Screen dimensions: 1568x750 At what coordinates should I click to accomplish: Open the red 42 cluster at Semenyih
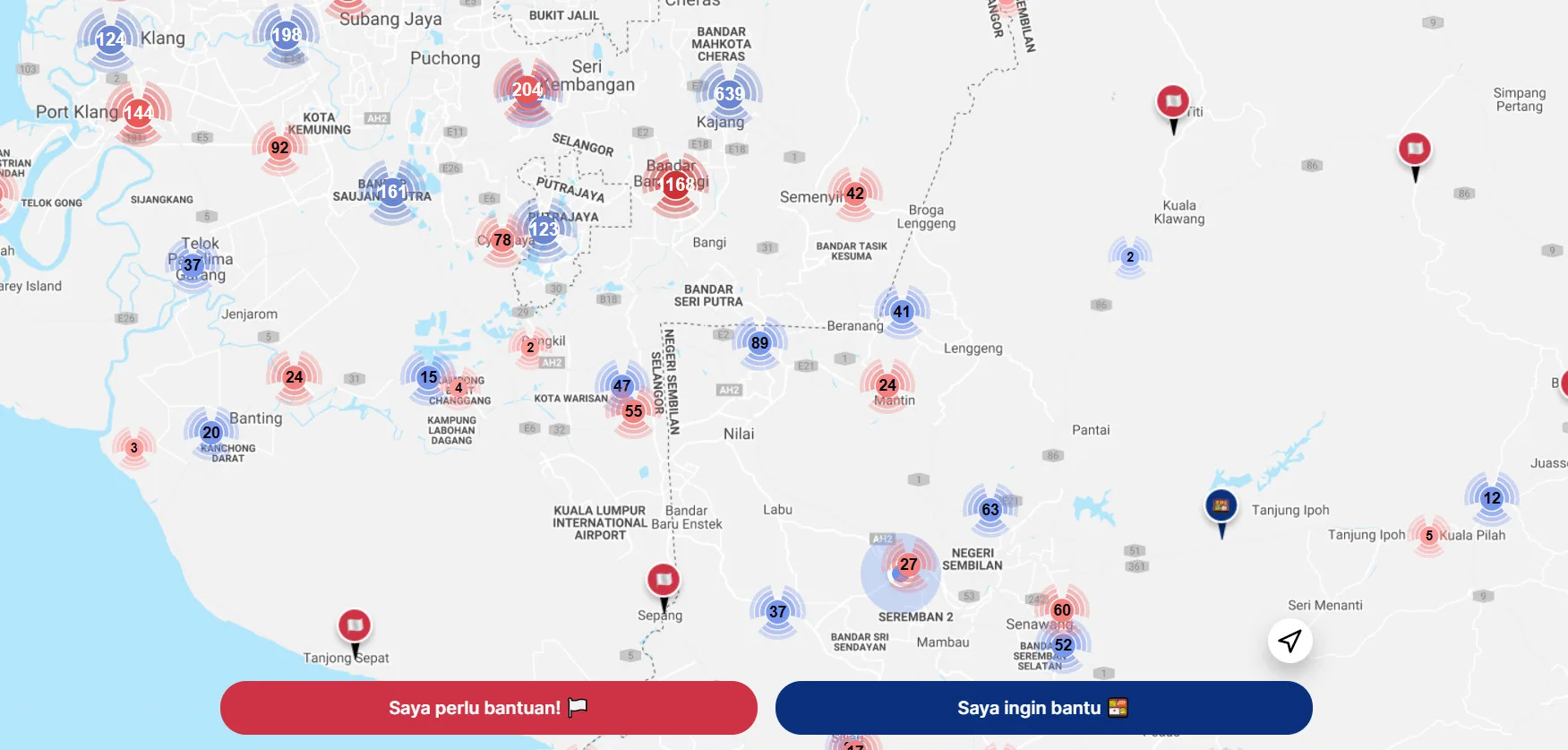855,193
